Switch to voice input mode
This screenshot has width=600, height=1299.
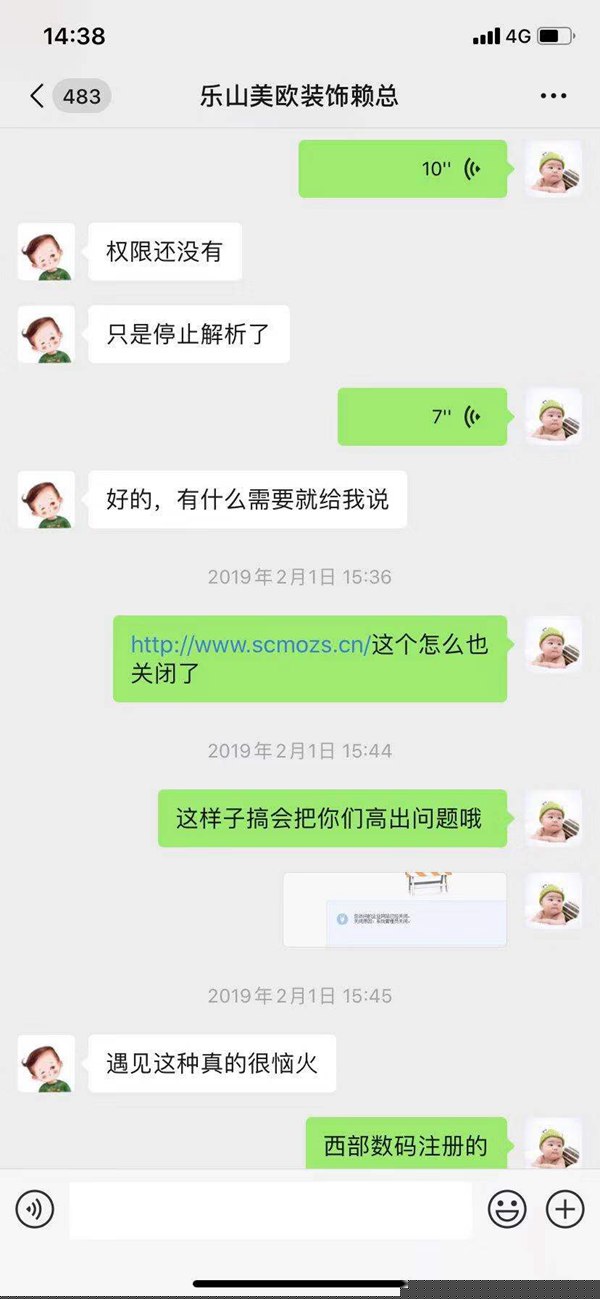(35, 1210)
